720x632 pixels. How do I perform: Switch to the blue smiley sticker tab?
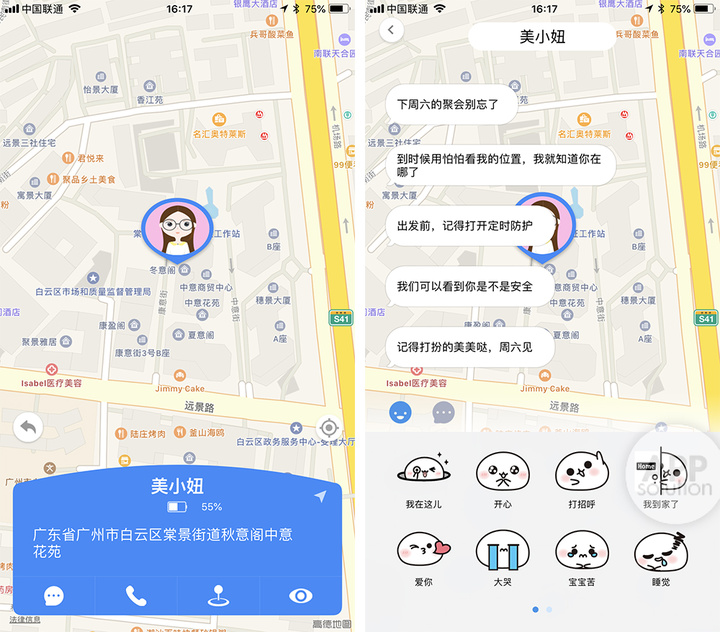coord(400,411)
